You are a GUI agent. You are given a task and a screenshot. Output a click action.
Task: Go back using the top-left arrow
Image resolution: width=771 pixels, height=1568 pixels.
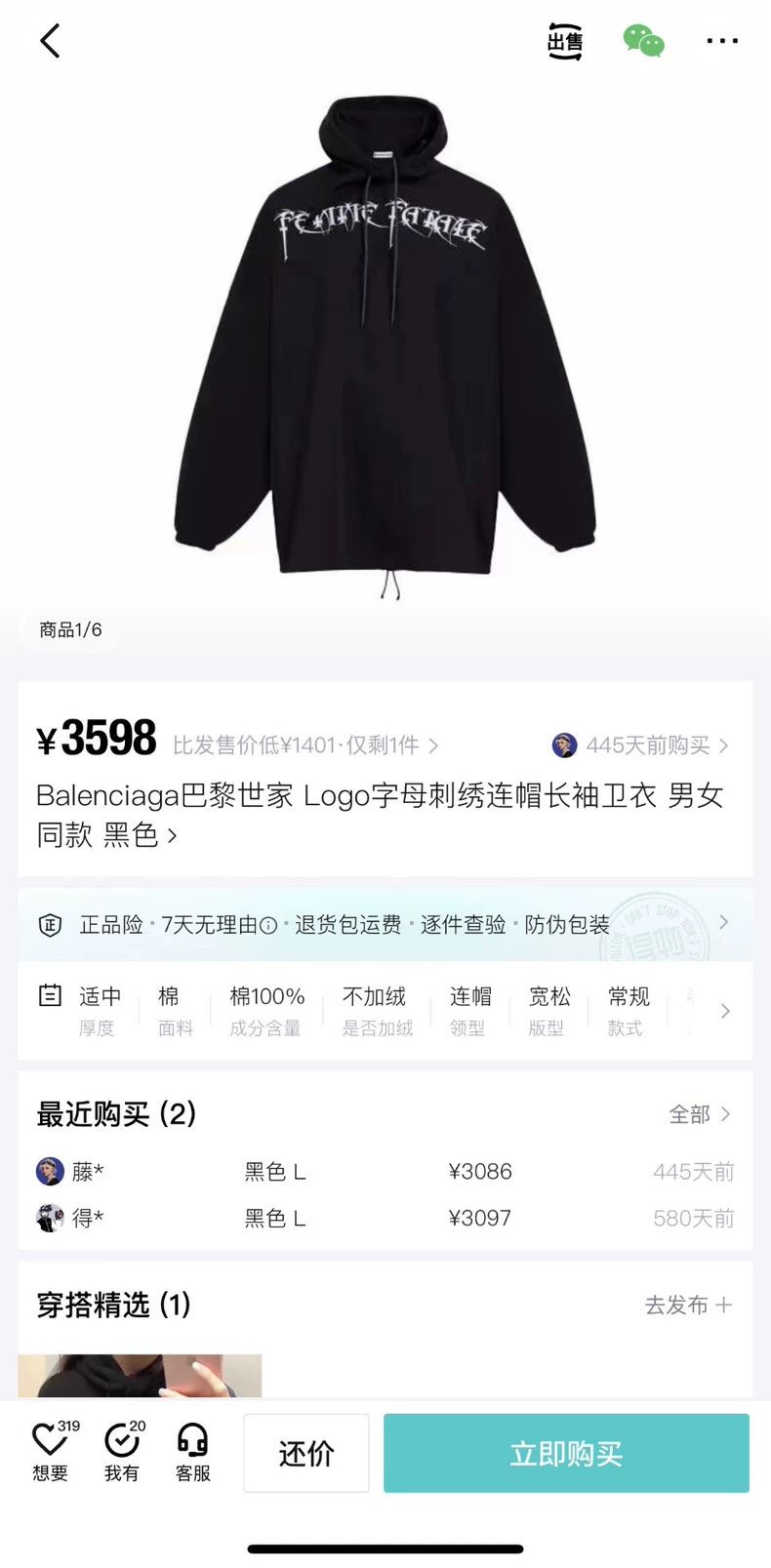pyautogui.click(x=51, y=41)
